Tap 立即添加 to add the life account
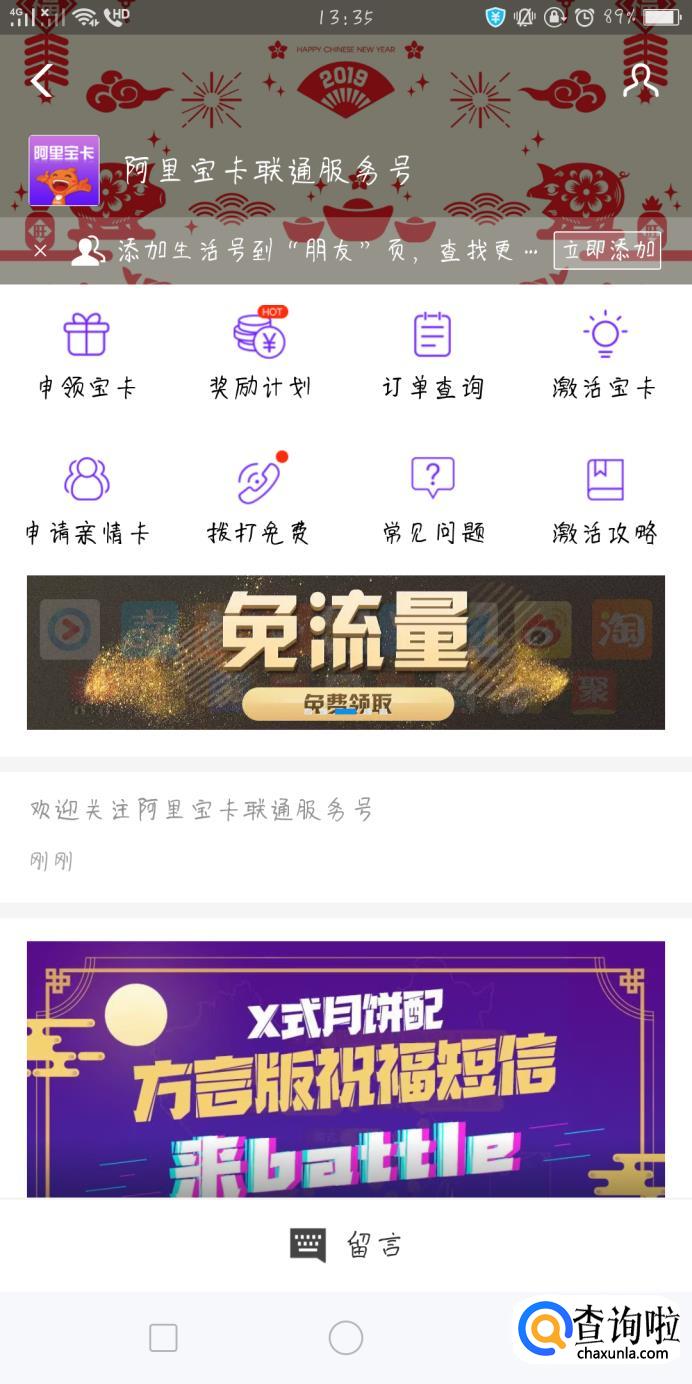Image resolution: width=692 pixels, height=1384 pixels. tap(607, 250)
